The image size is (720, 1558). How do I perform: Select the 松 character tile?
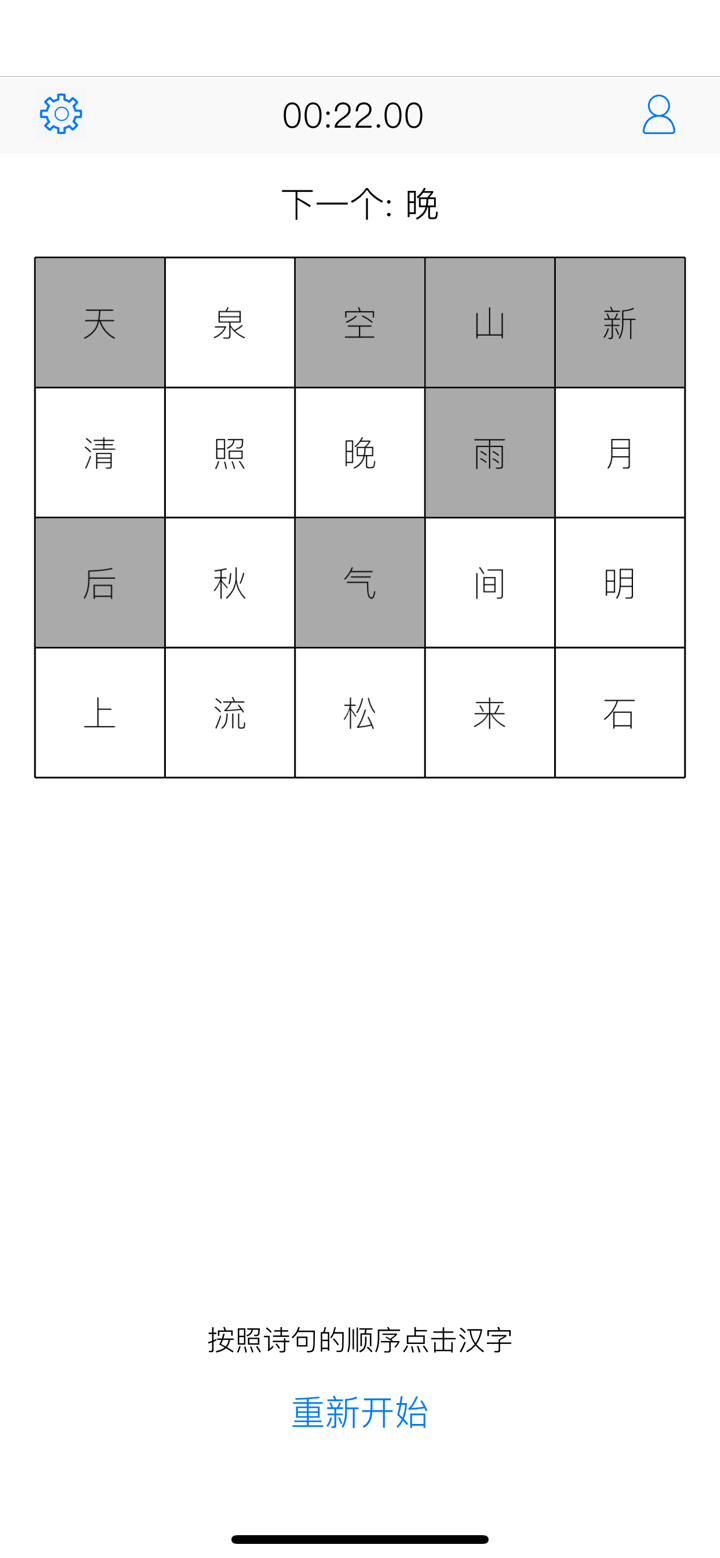point(359,712)
